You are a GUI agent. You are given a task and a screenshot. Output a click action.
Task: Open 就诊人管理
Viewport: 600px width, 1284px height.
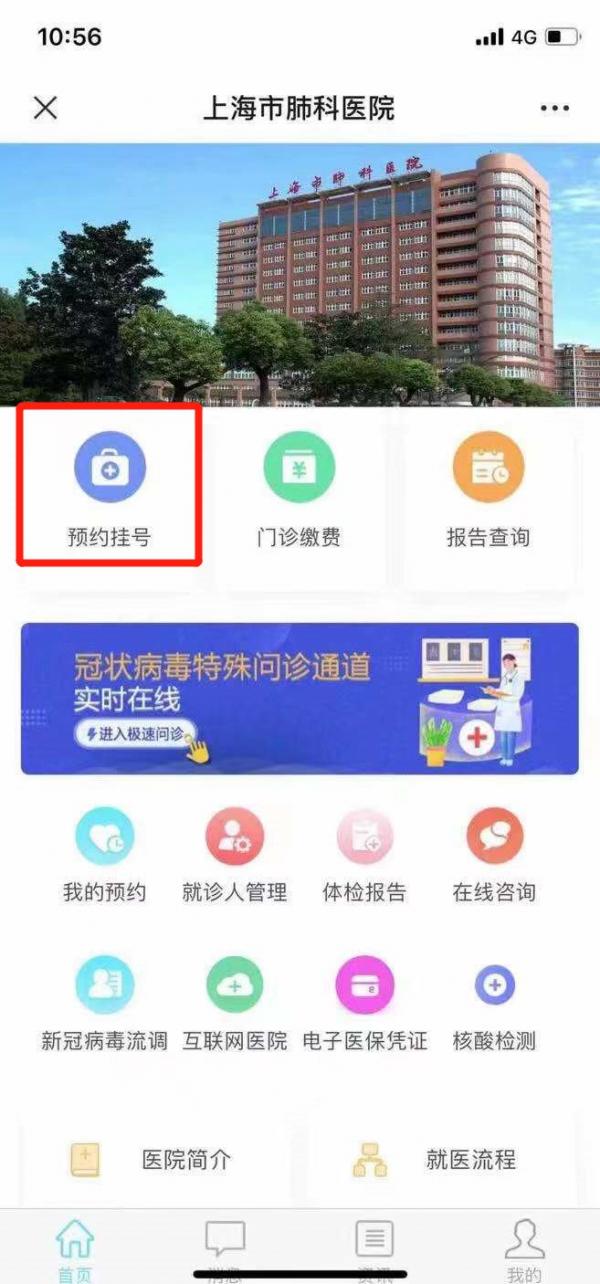pos(235,853)
